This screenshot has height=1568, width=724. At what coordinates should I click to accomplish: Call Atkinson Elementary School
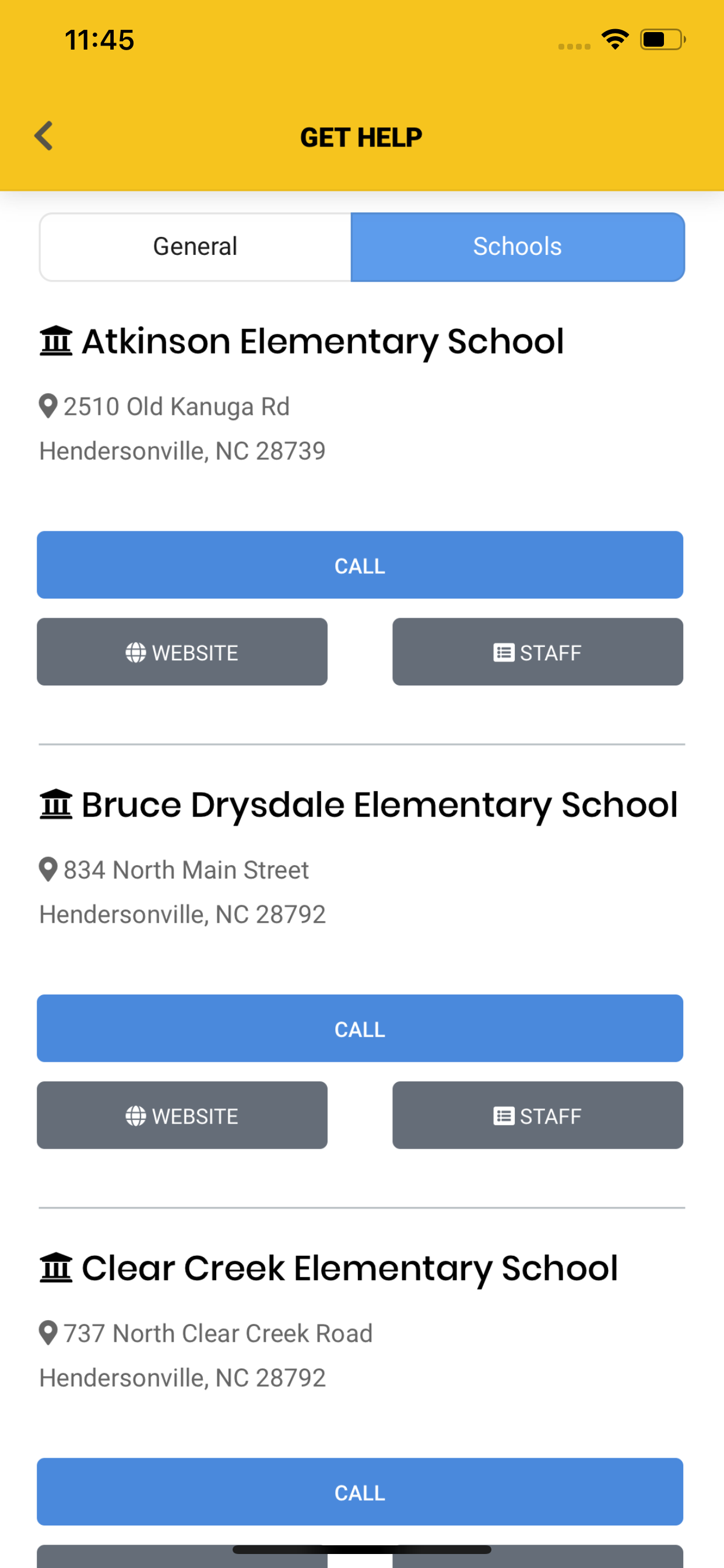360,565
